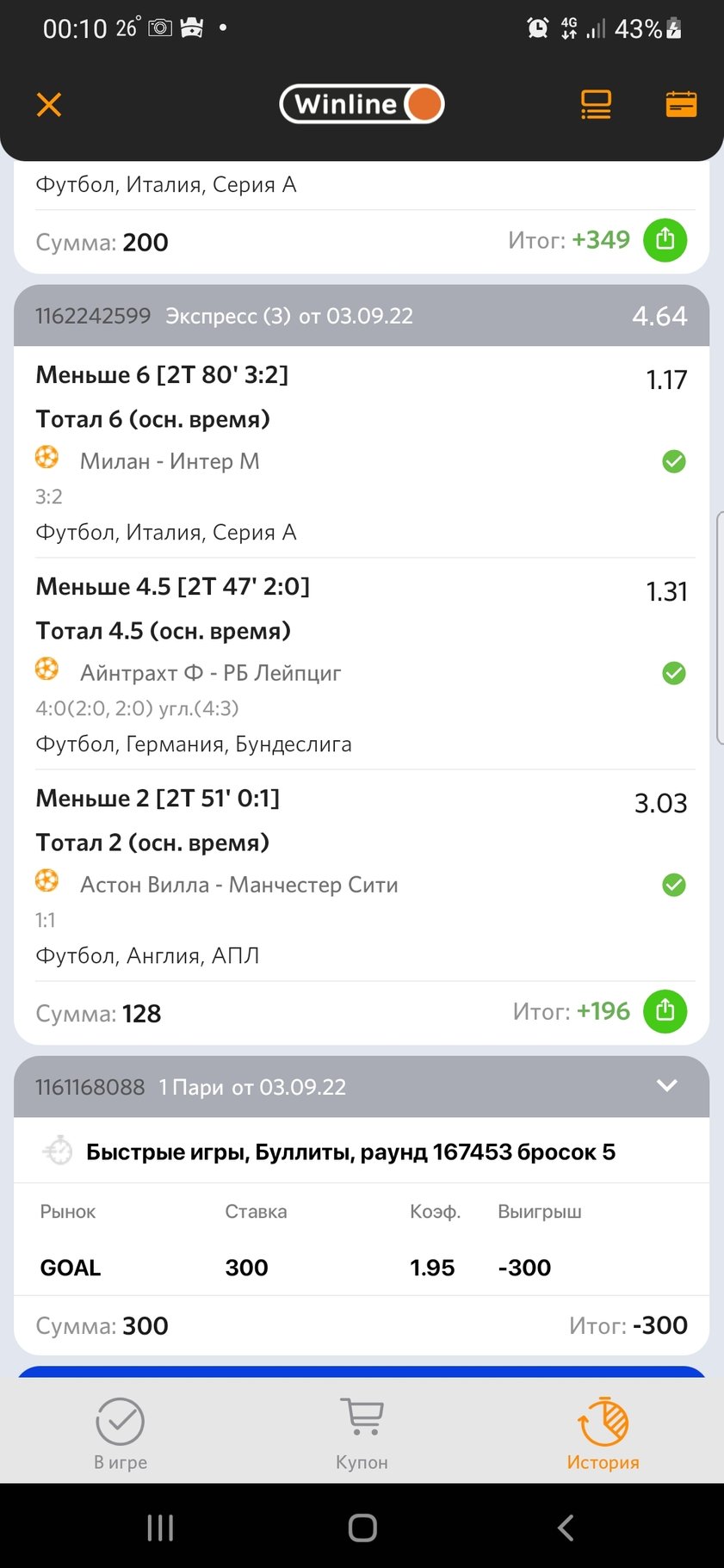Image resolution: width=724 pixels, height=1568 pixels.
Task: Select the История tab
Action: pos(603,1433)
